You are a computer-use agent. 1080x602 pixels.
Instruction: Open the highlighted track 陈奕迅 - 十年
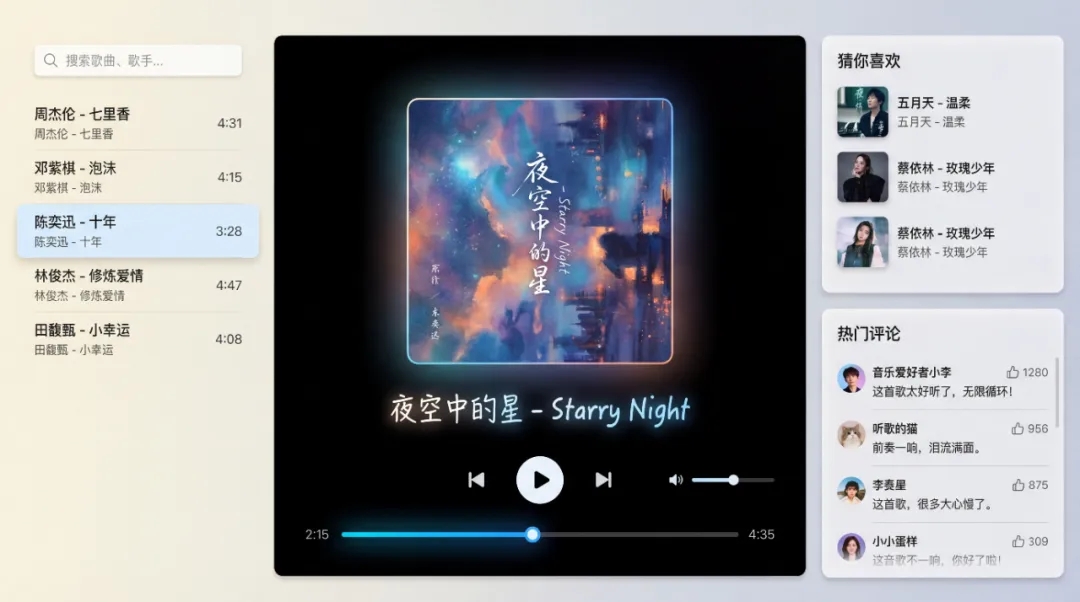click(x=137, y=231)
